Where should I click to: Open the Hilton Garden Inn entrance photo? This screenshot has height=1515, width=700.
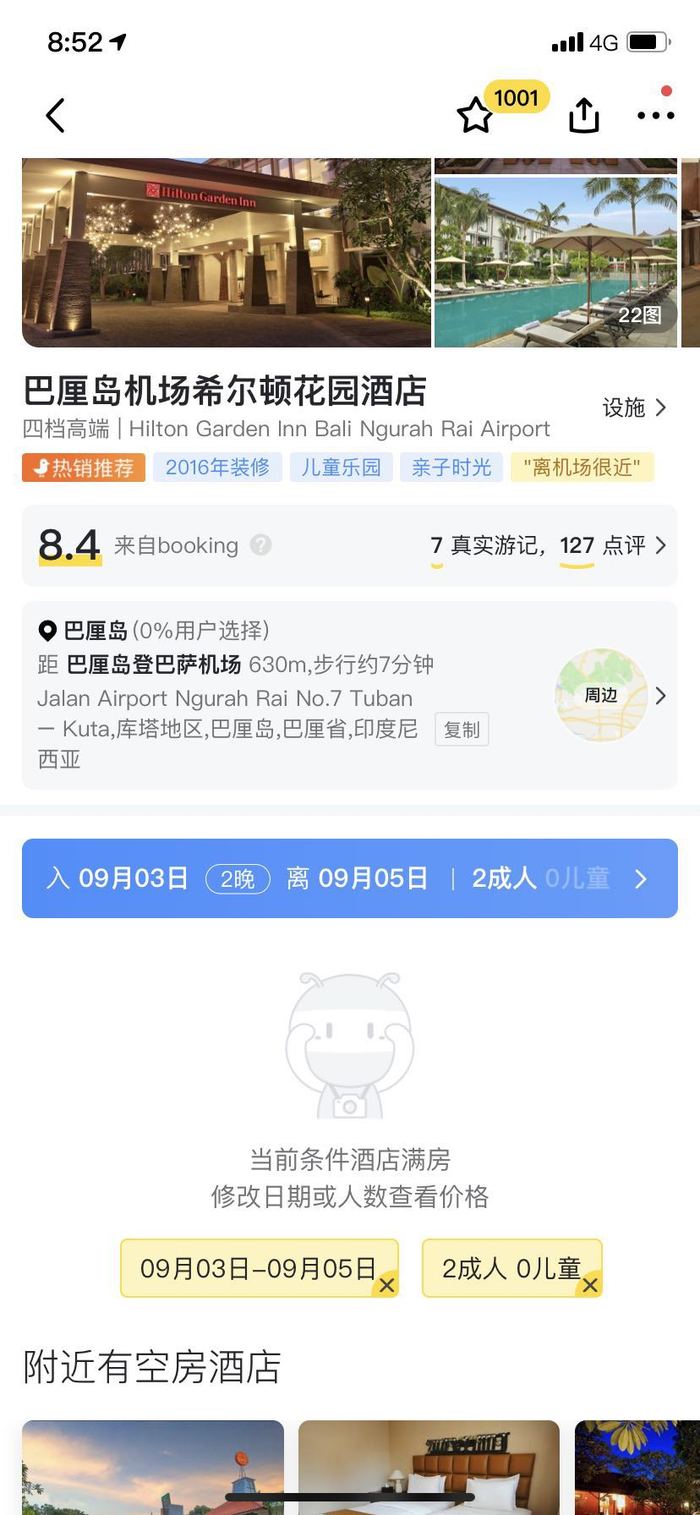(x=226, y=252)
